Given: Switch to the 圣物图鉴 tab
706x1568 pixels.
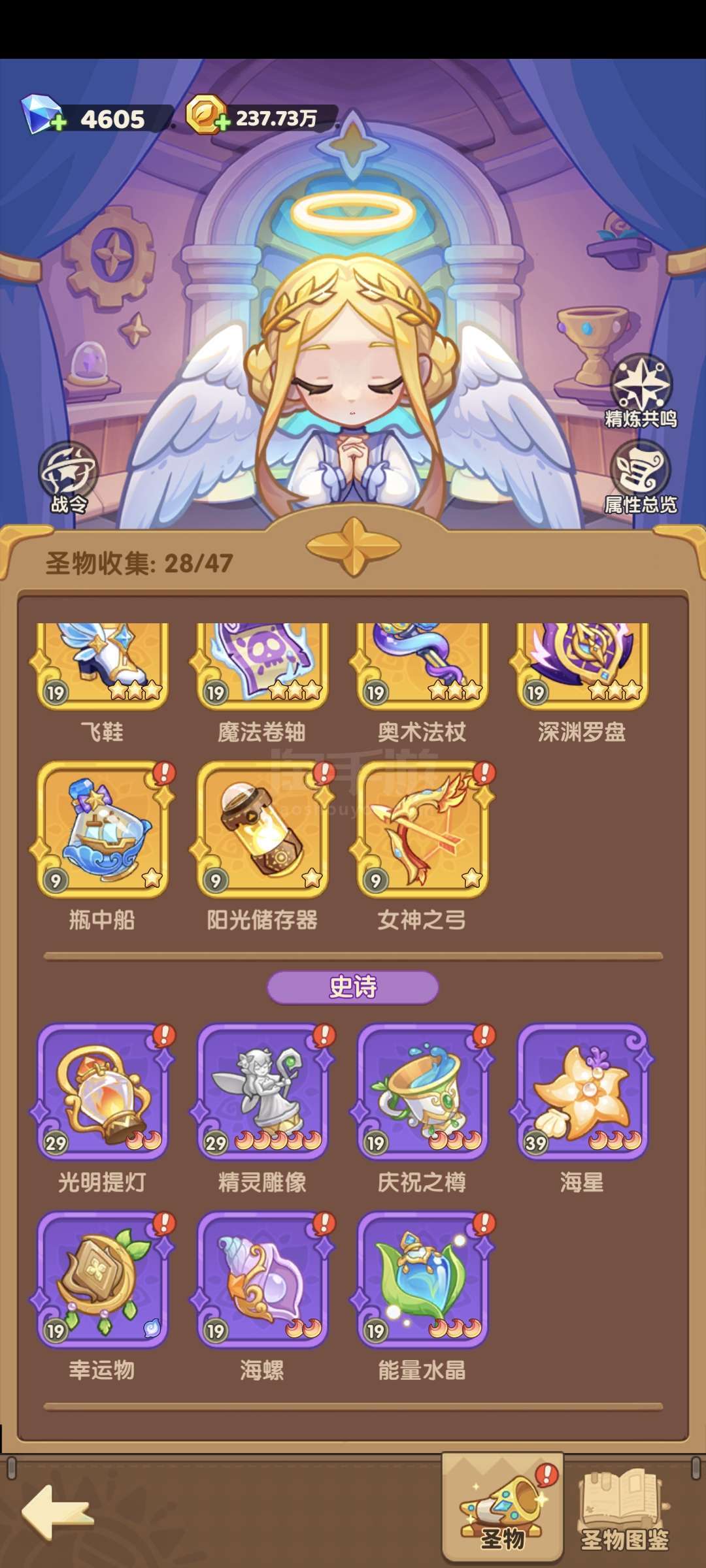Looking at the screenshot, I should pyautogui.click(x=624, y=1512).
